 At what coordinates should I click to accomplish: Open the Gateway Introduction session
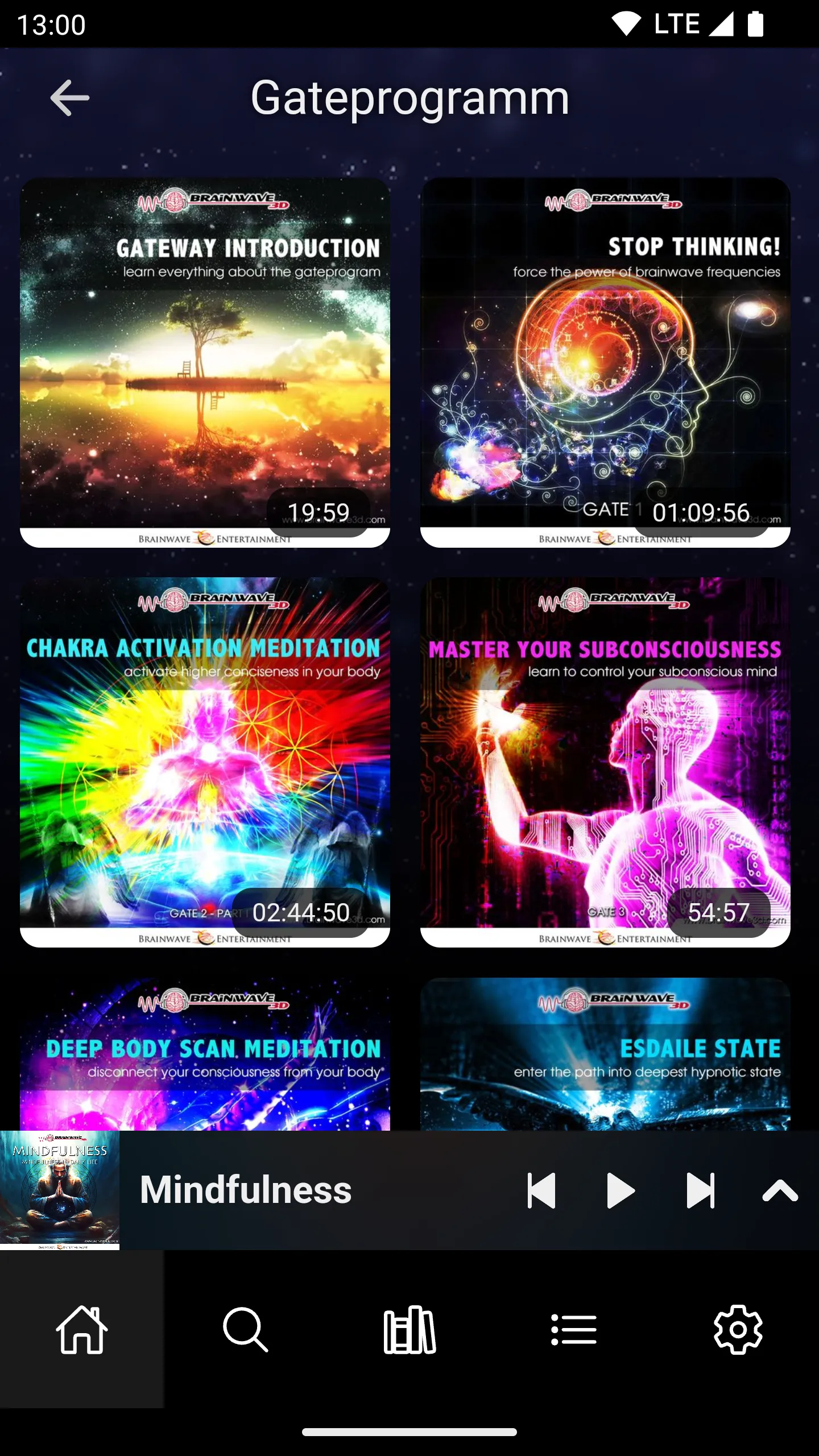tap(205, 363)
